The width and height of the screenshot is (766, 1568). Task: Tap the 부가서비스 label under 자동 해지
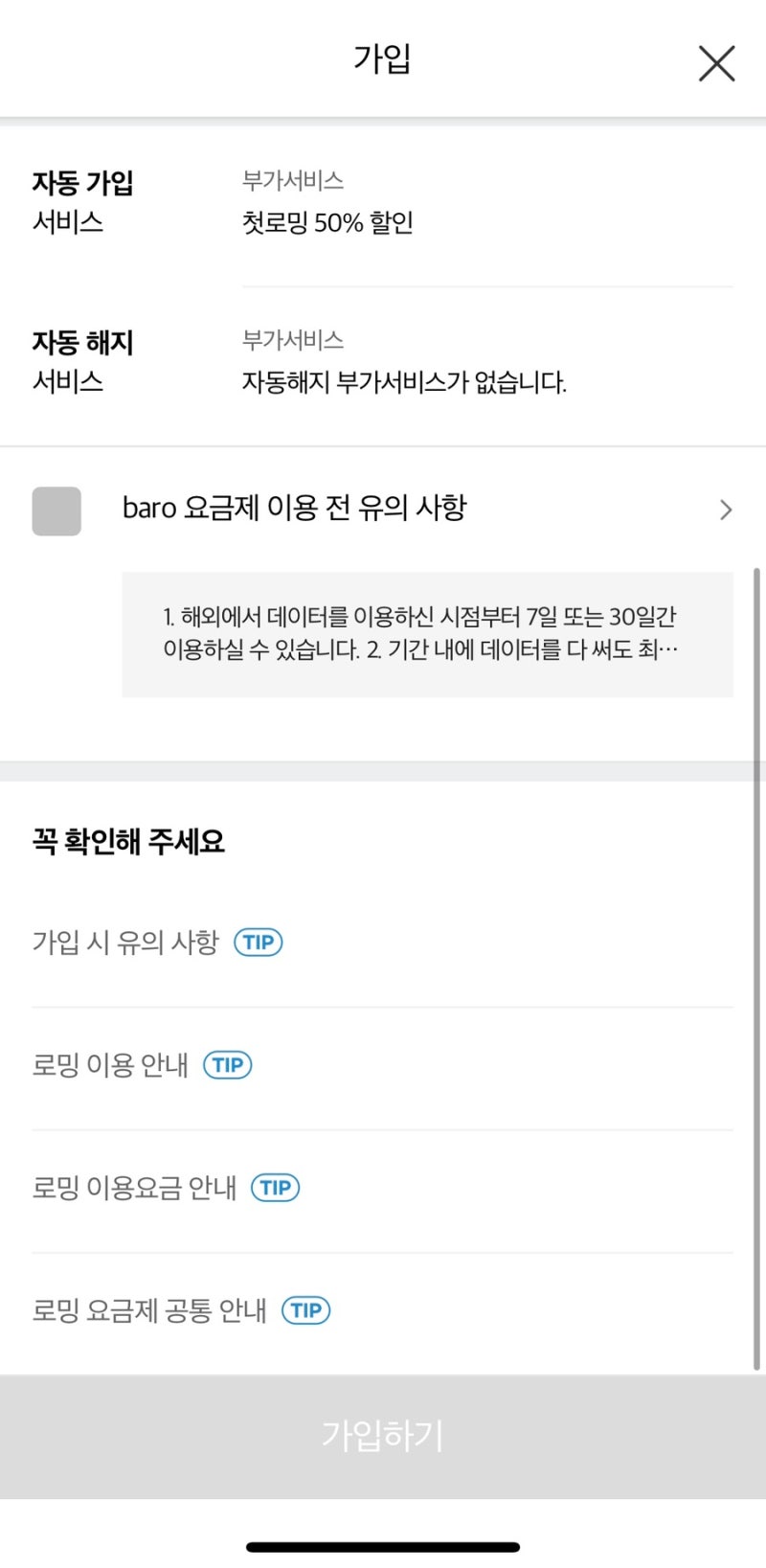(x=294, y=338)
